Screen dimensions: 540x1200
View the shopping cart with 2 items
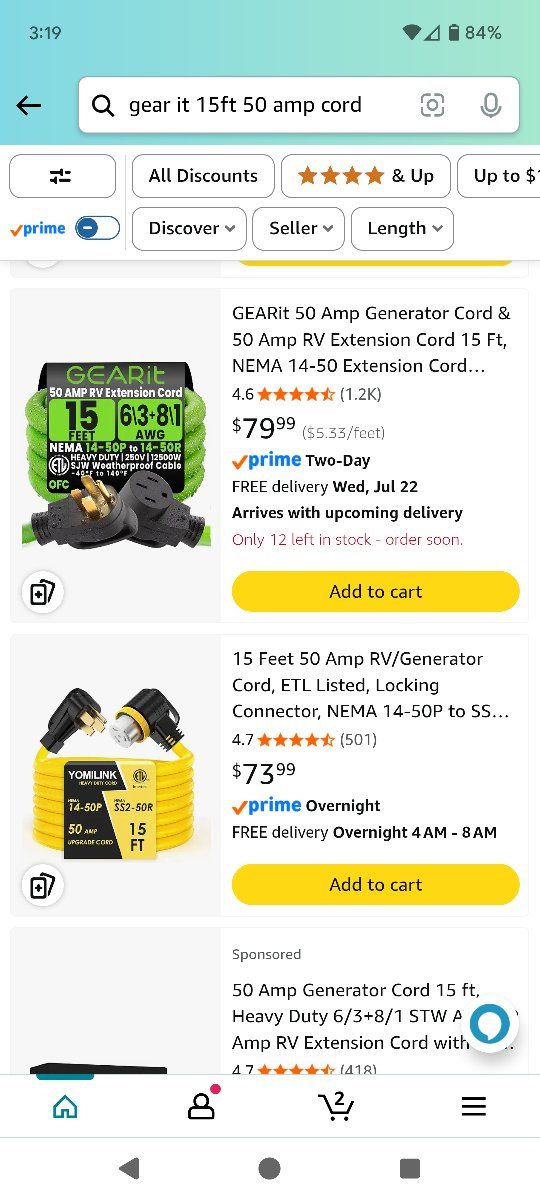click(x=336, y=1105)
